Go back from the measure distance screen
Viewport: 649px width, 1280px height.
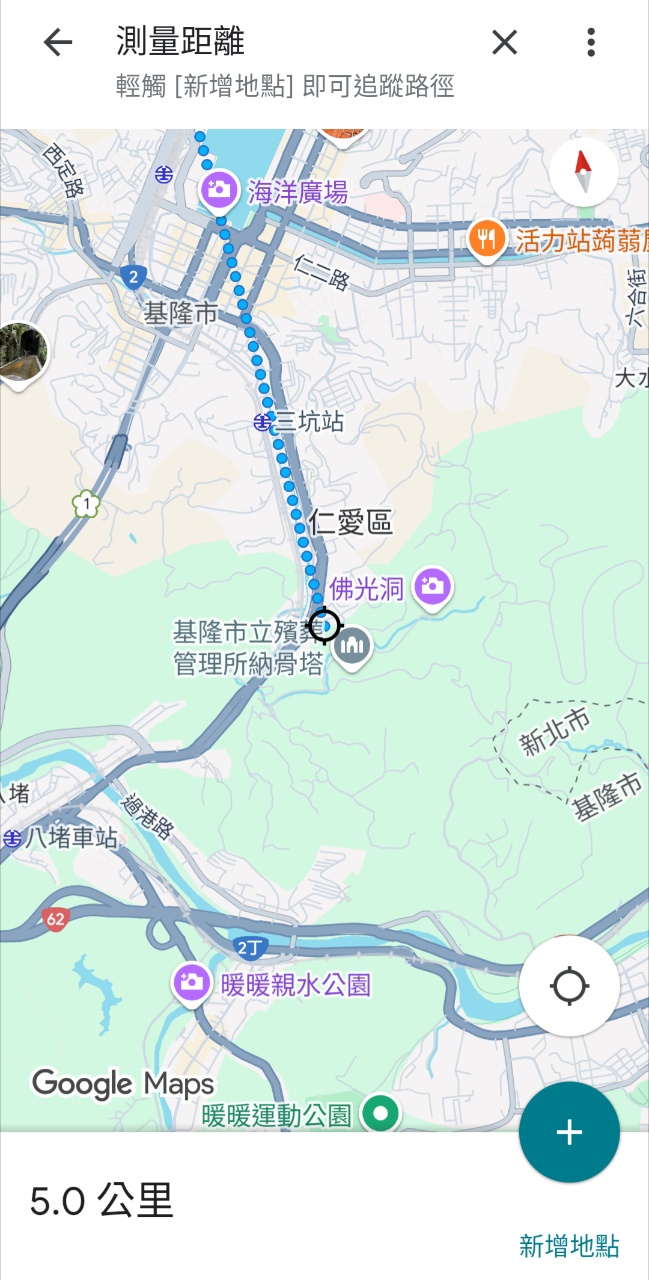point(58,42)
